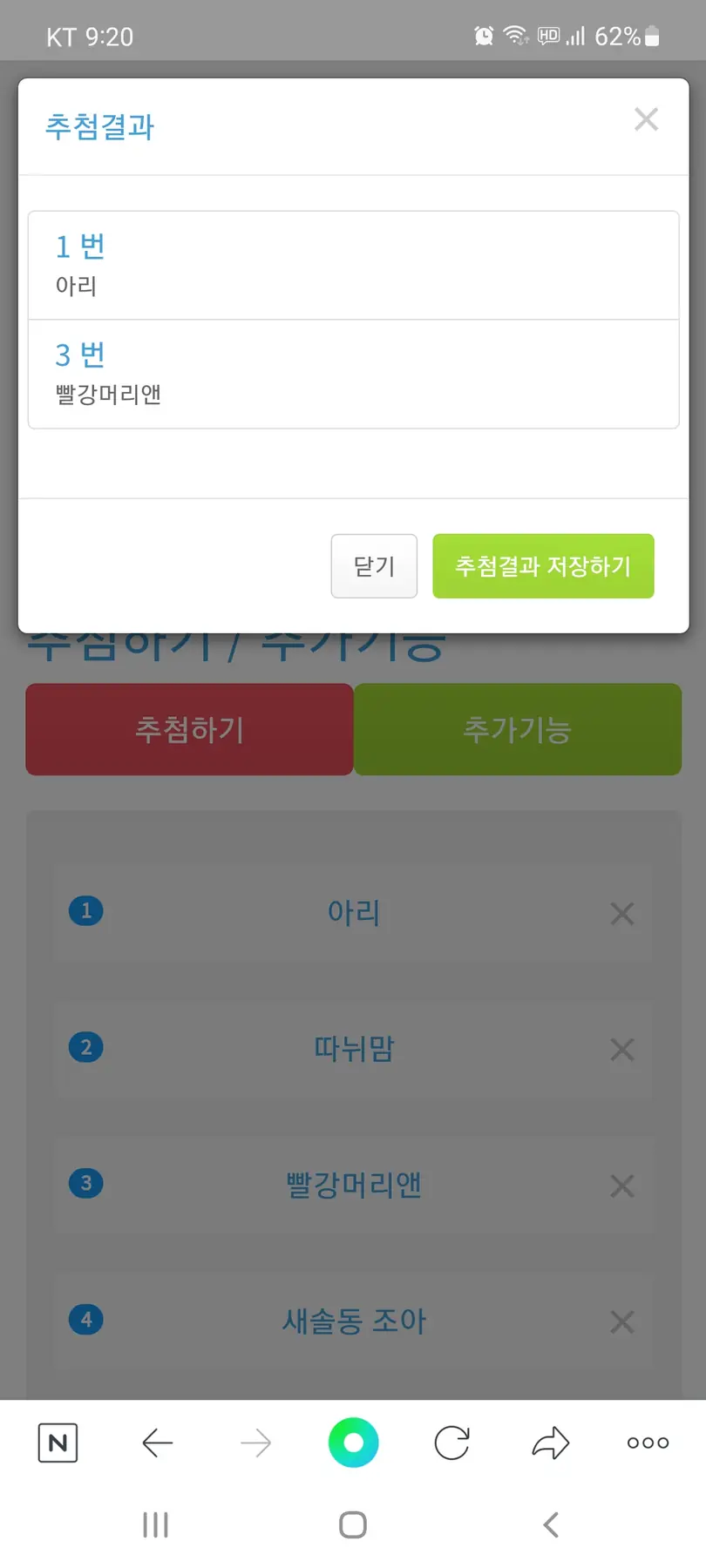Go back to the previous web page
The height and width of the screenshot is (1568, 706).
(158, 1443)
